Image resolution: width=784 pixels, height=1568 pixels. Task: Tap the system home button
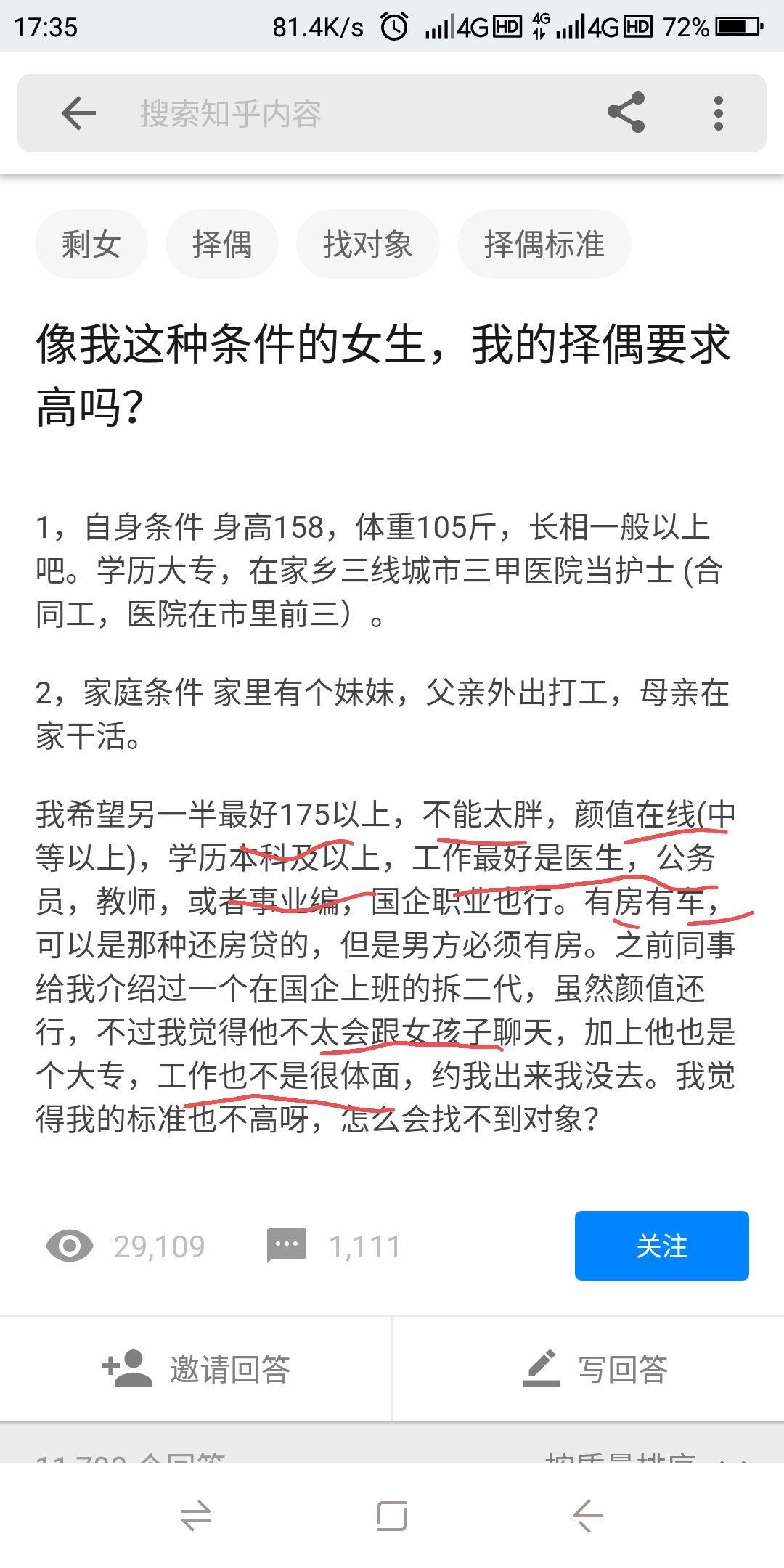[x=392, y=1516]
